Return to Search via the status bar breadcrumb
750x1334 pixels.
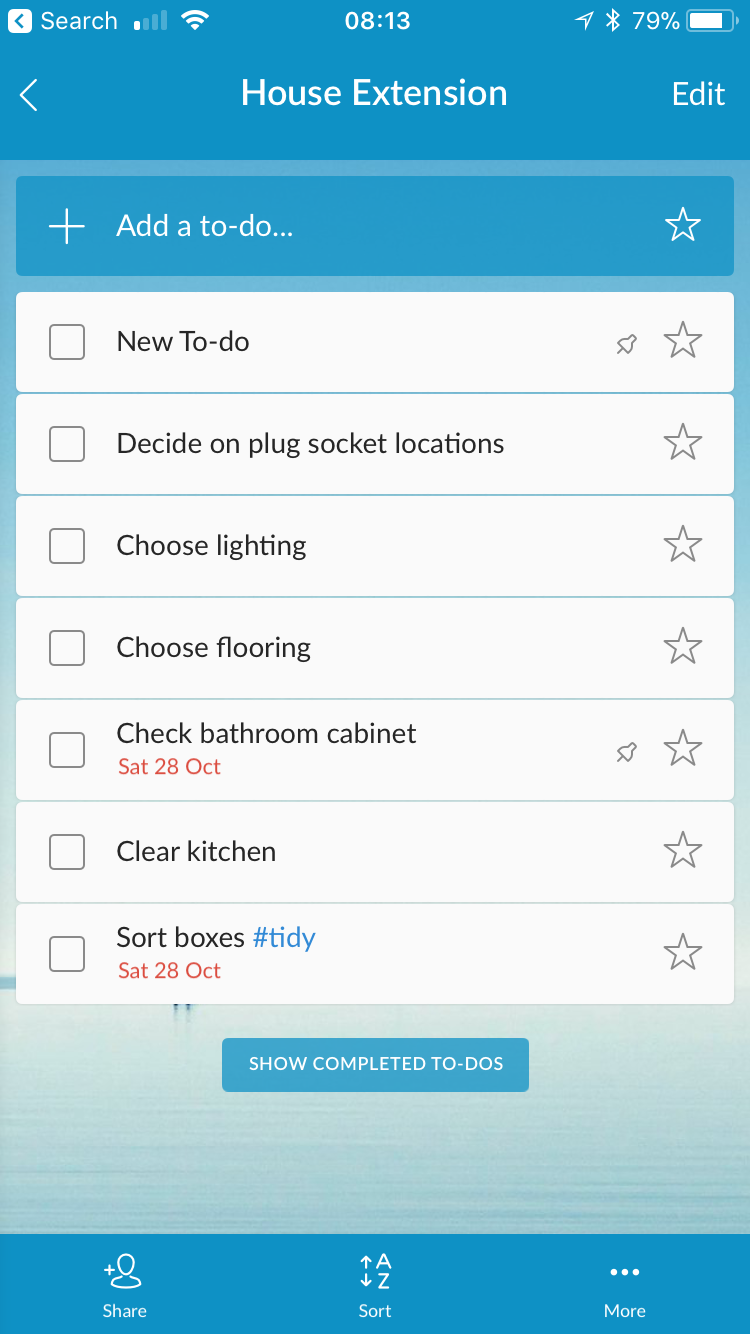click(x=60, y=20)
